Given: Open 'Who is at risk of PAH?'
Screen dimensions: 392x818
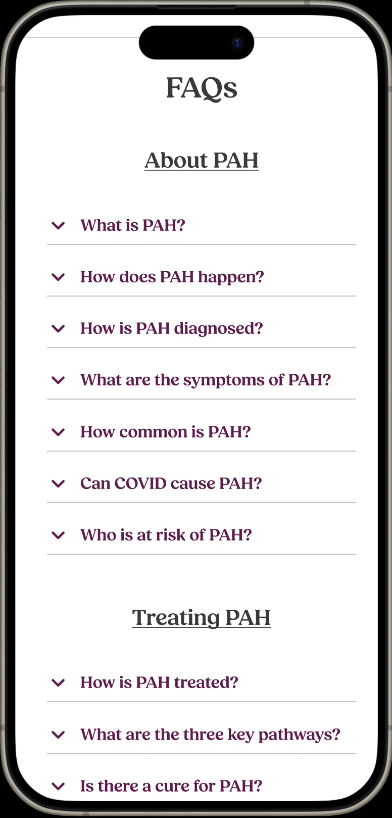Looking at the screenshot, I should point(201,535).
